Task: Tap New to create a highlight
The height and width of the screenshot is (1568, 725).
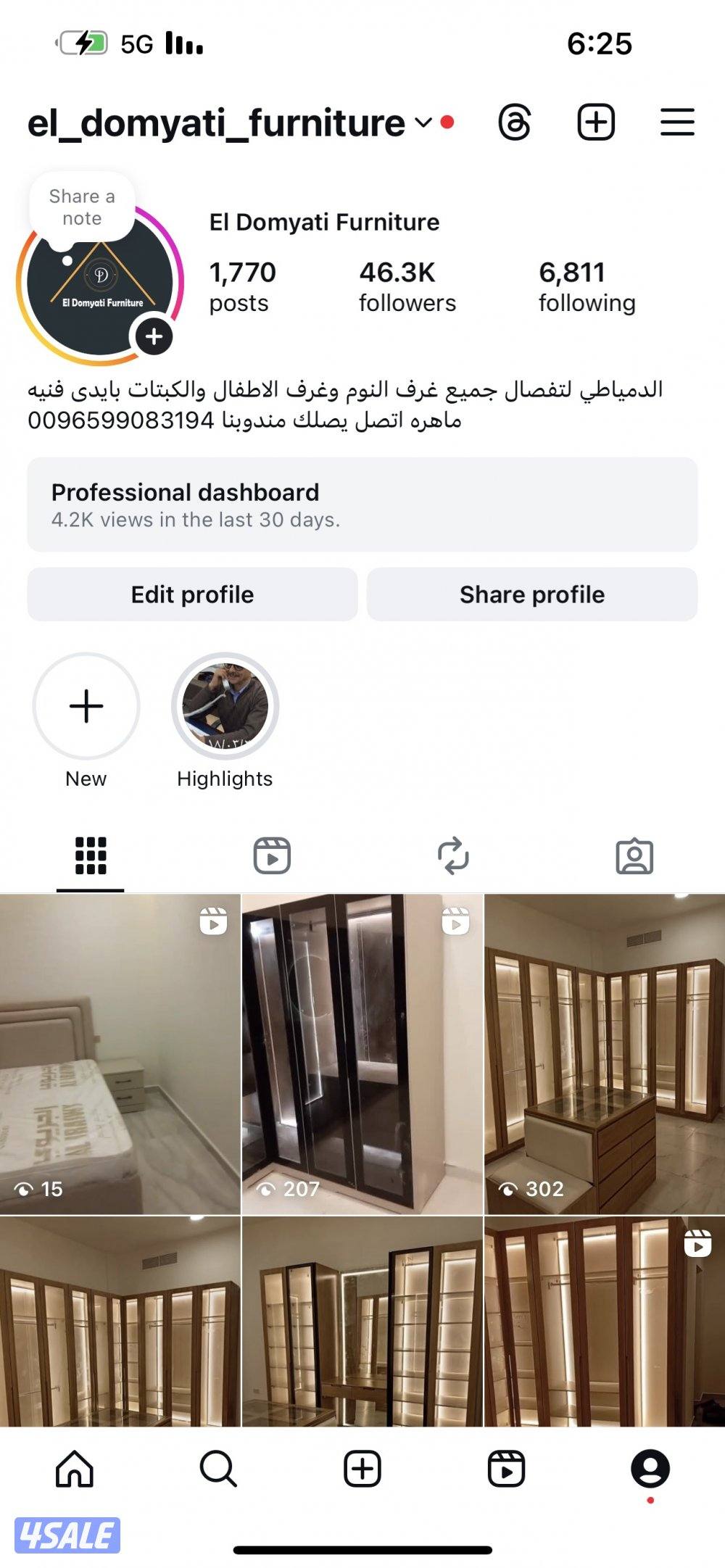Action: click(86, 705)
